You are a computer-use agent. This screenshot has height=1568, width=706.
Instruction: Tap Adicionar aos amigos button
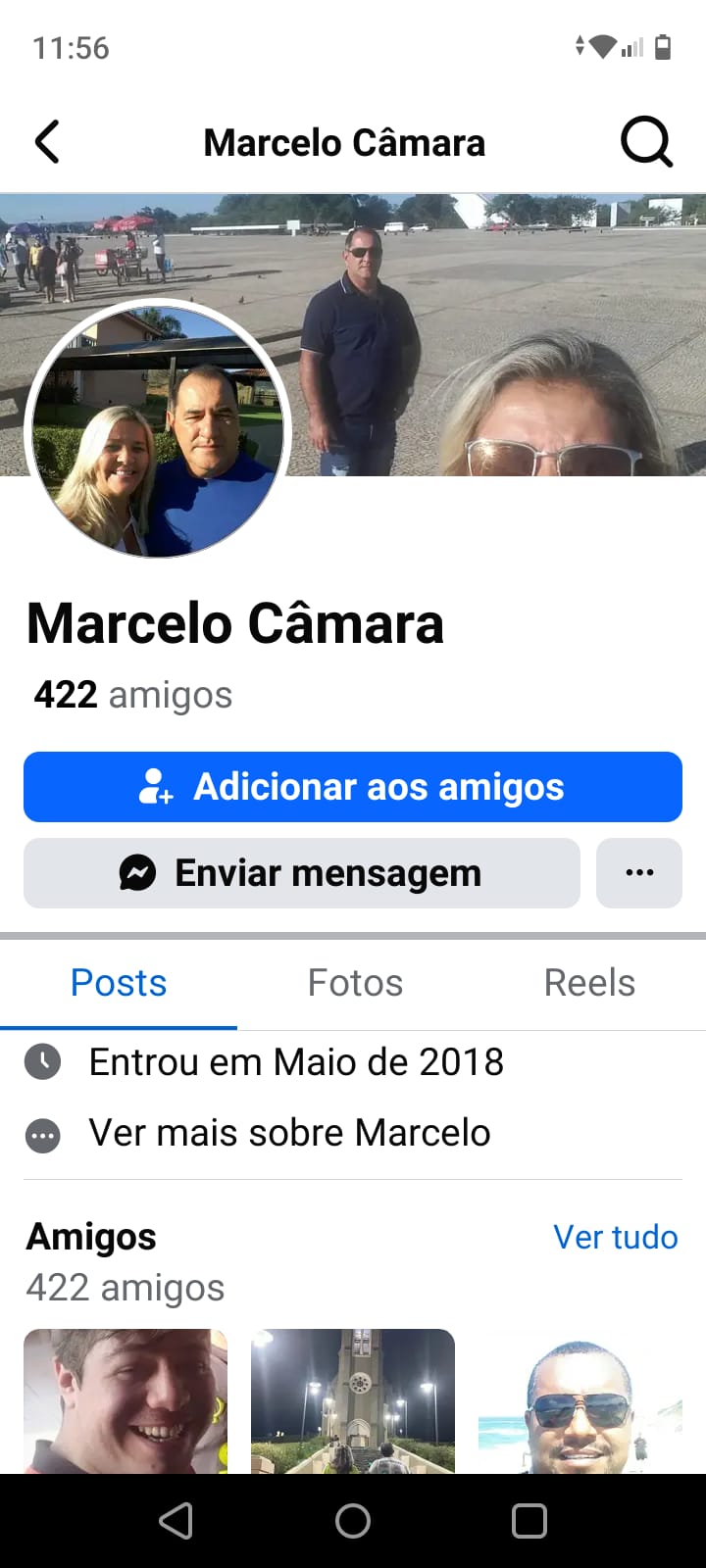pos(353,787)
